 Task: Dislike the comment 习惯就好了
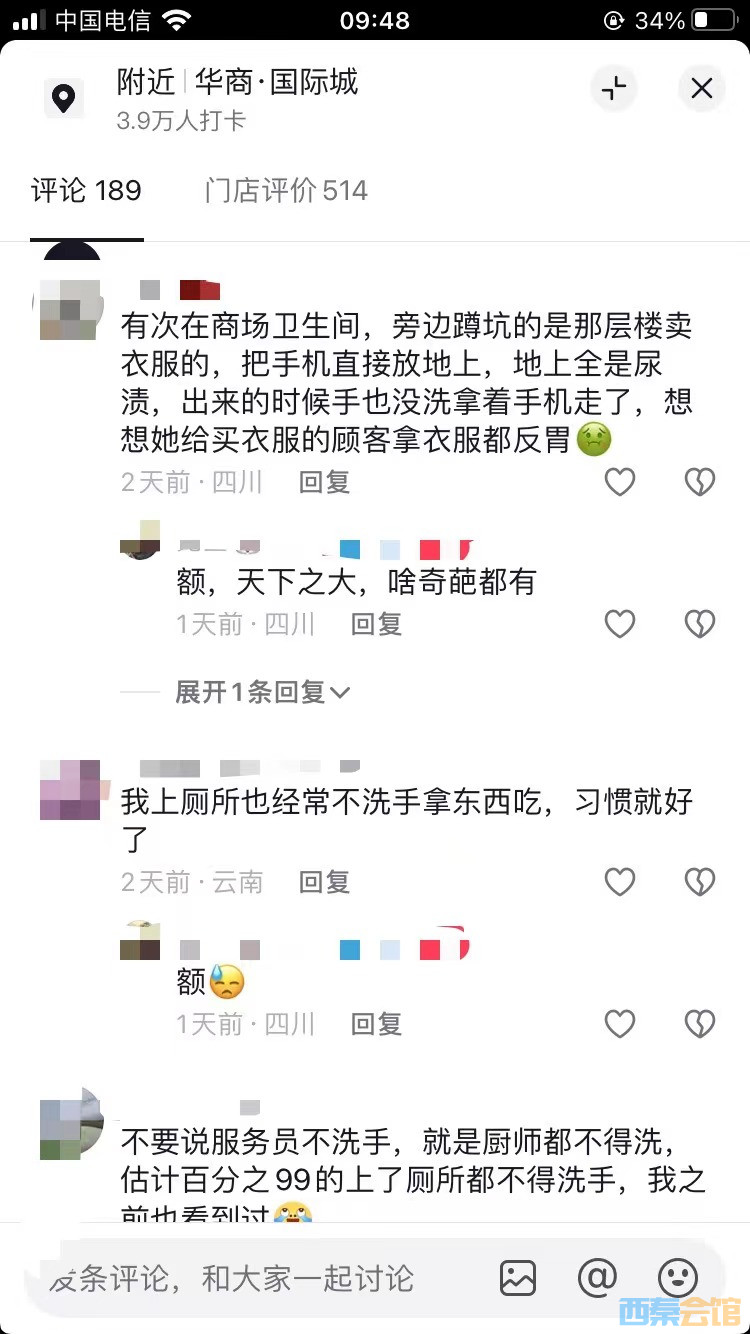tap(699, 881)
